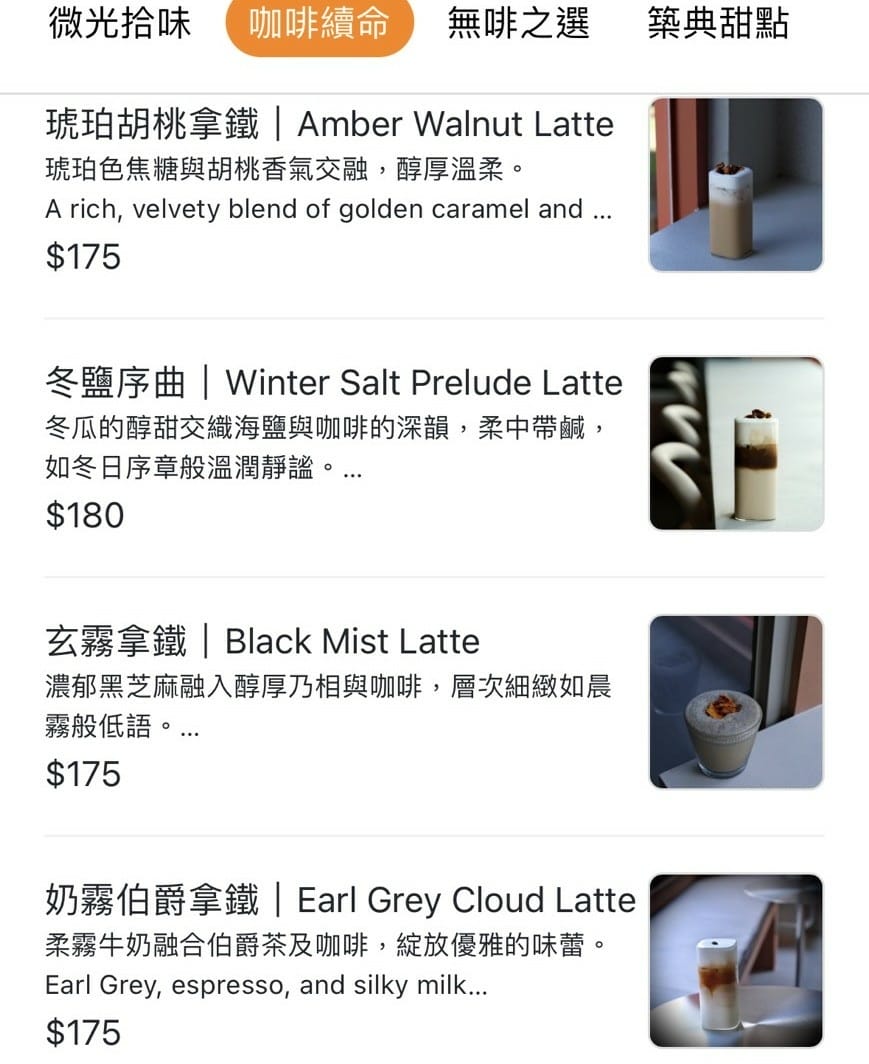Switch to the 築典甜點 tab
The image size is (869, 1064).
click(x=718, y=24)
